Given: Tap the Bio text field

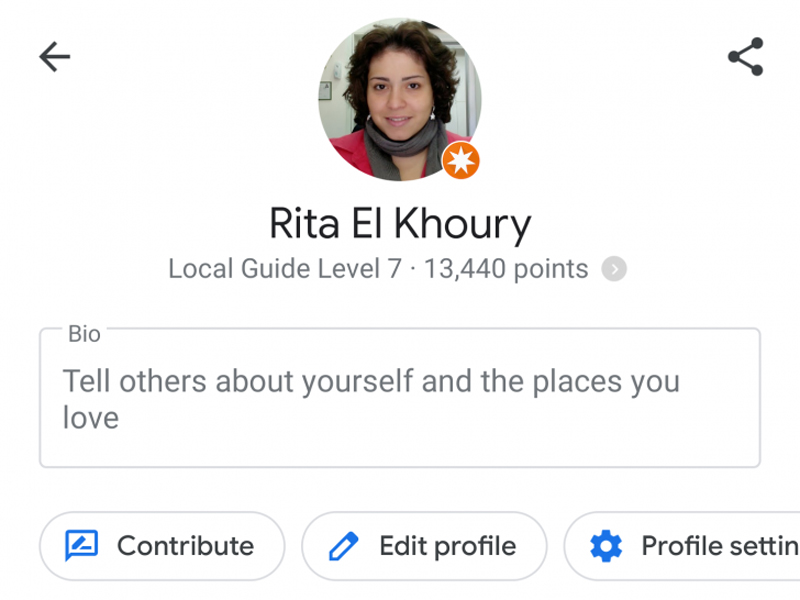Looking at the screenshot, I should coord(399,398).
